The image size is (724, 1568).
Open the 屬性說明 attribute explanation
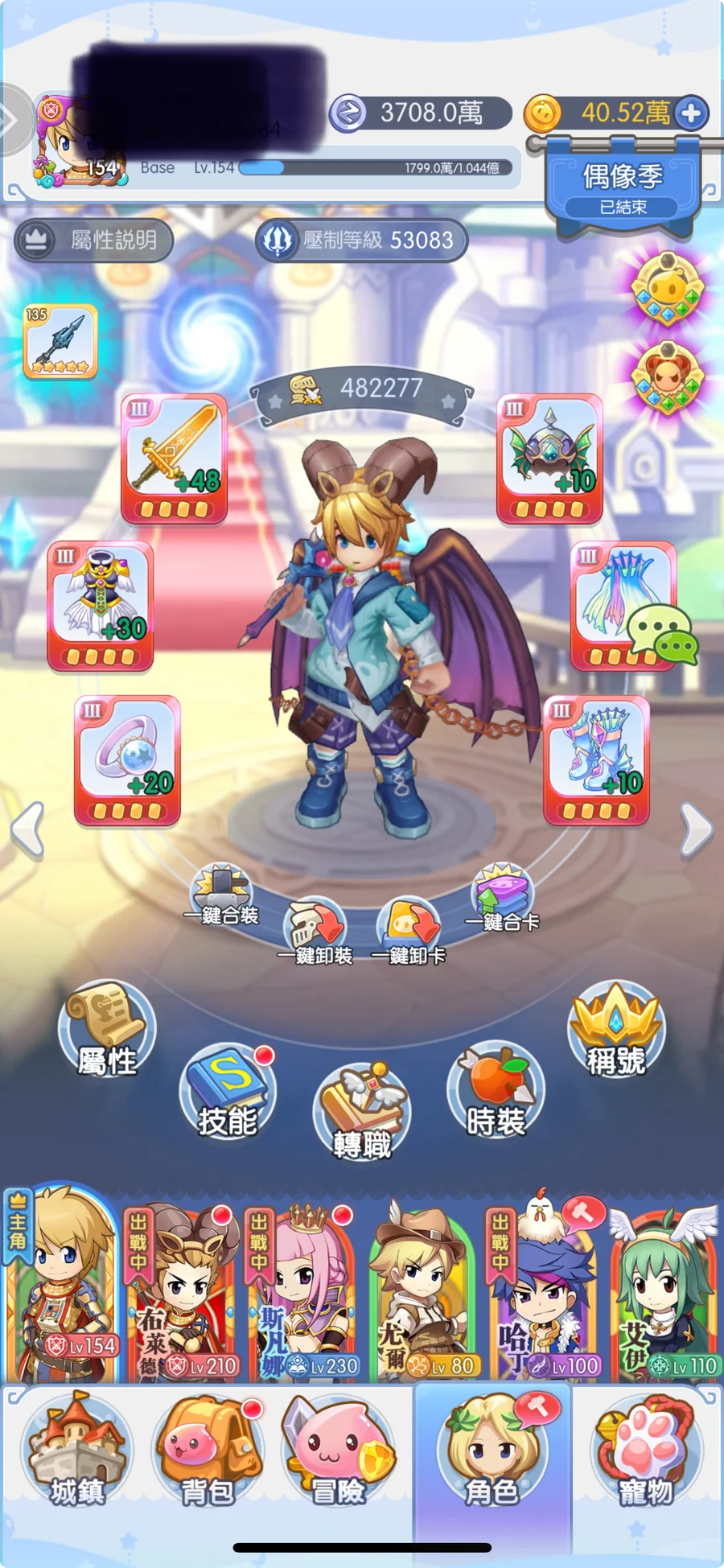[x=94, y=240]
